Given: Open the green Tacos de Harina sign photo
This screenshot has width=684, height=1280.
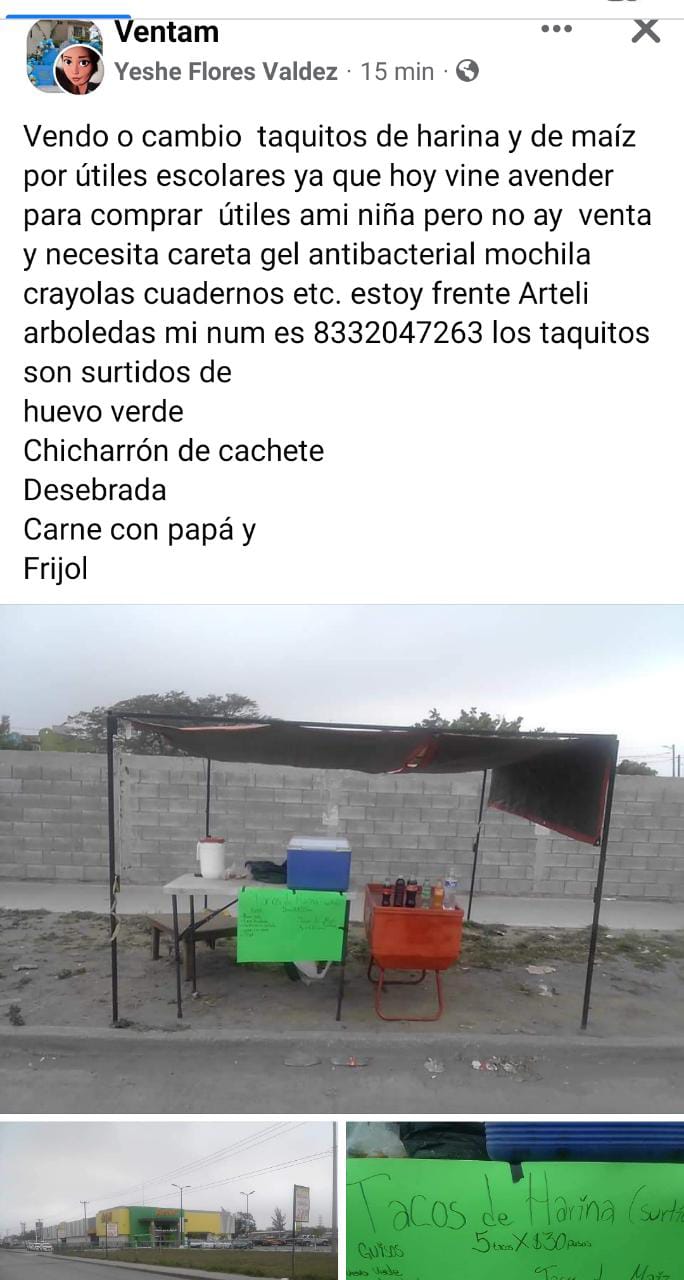Looking at the screenshot, I should point(515,1200).
